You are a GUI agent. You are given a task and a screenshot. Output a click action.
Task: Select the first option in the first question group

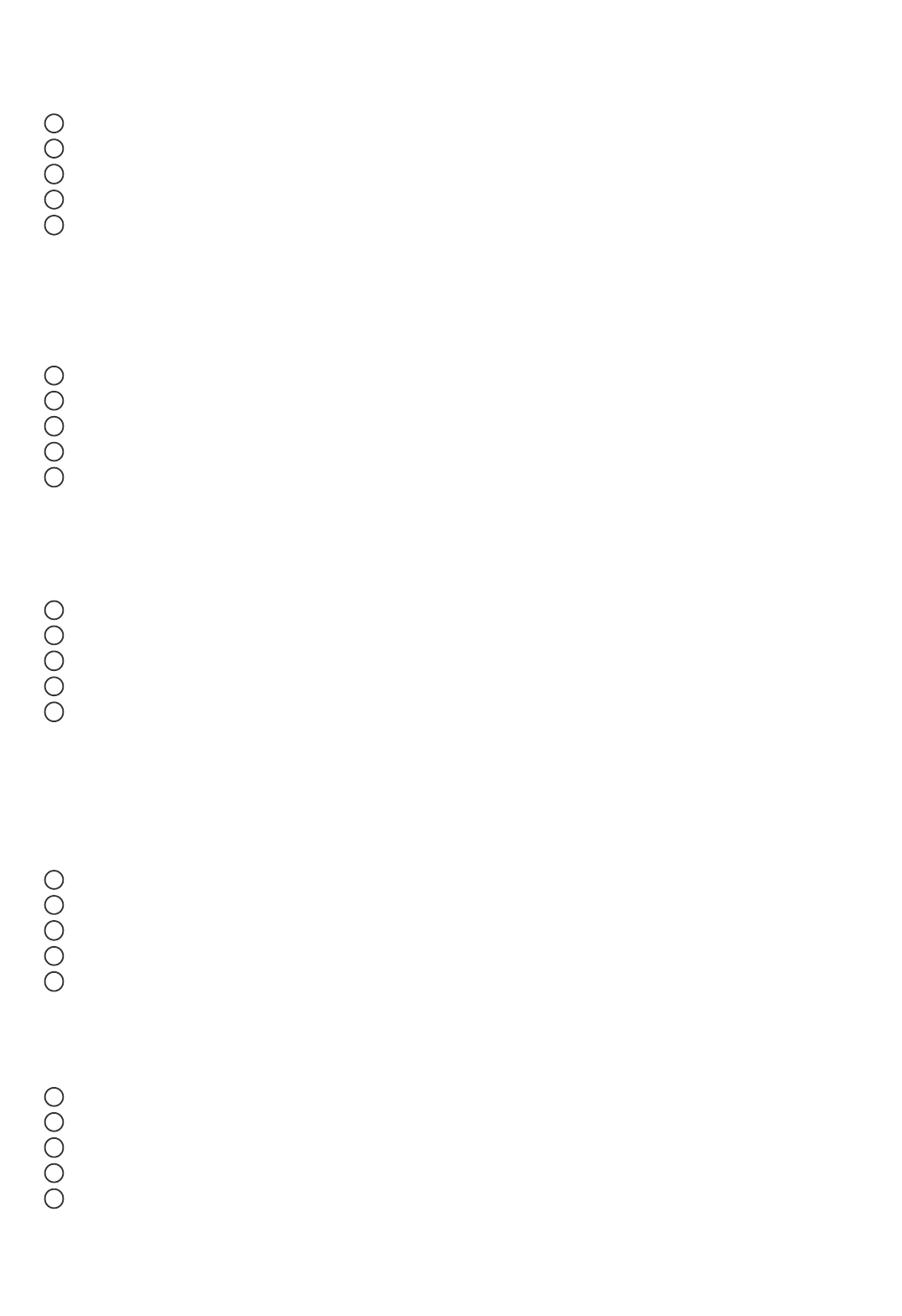(x=54, y=123)
